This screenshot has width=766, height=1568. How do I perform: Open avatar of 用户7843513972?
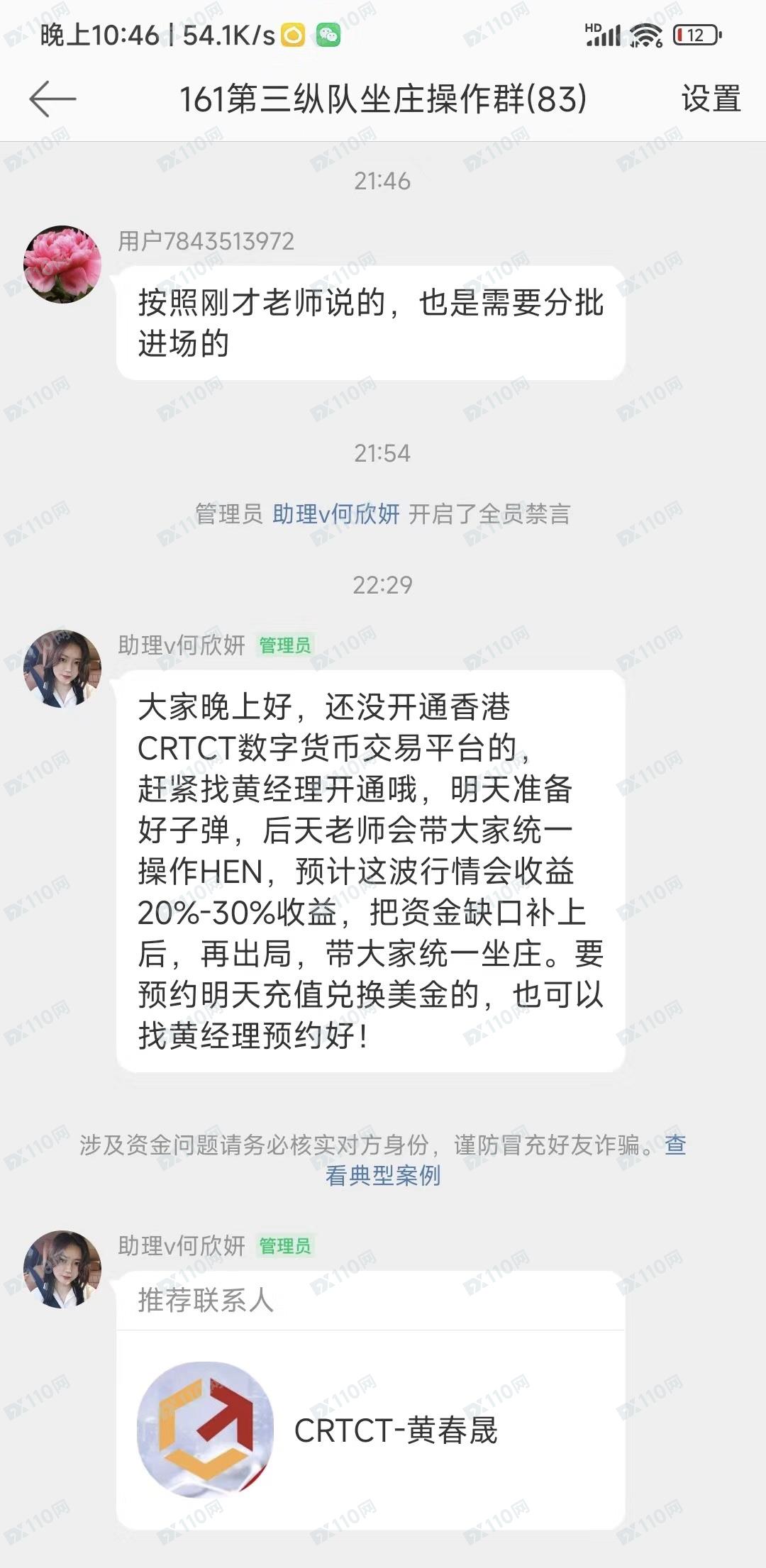62,265
